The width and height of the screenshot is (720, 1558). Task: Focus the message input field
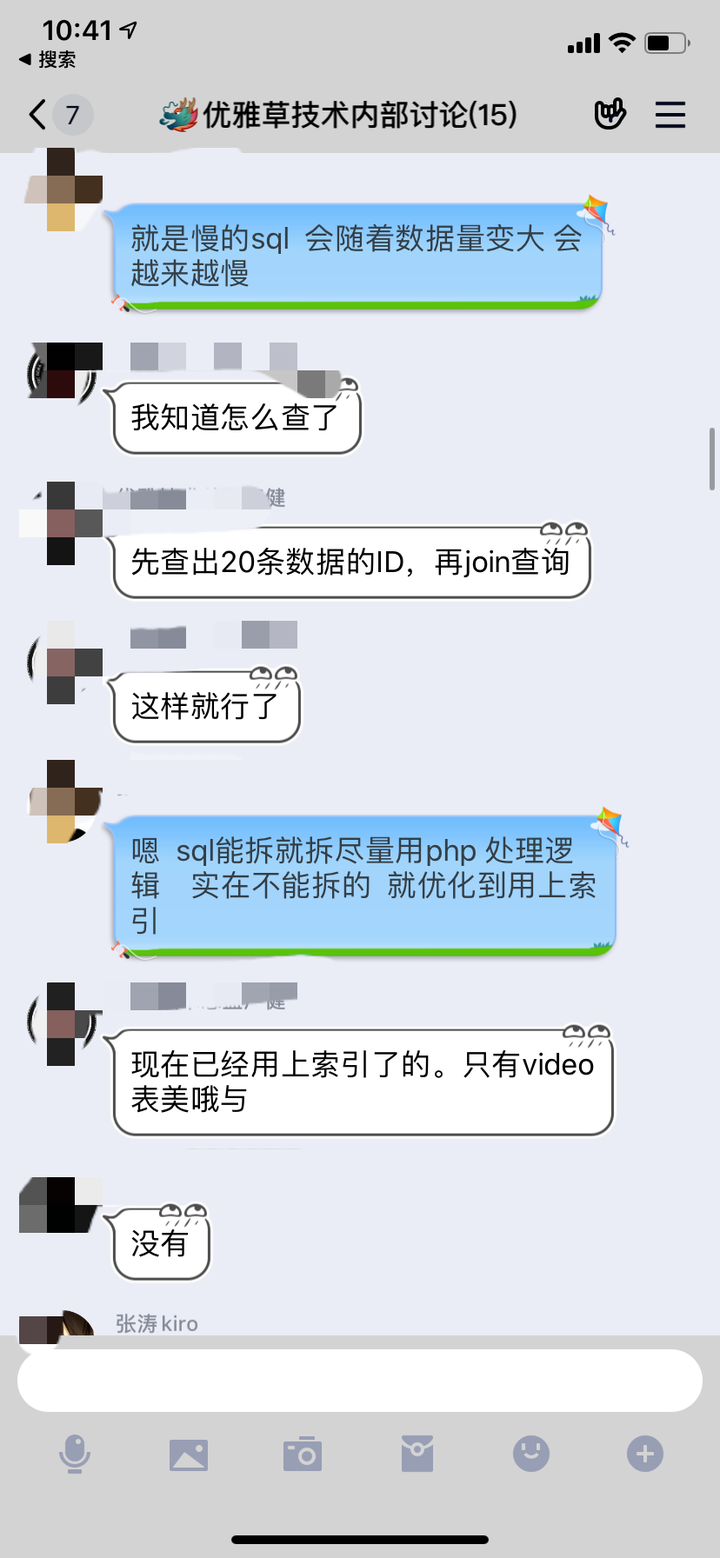point(360,1380)
